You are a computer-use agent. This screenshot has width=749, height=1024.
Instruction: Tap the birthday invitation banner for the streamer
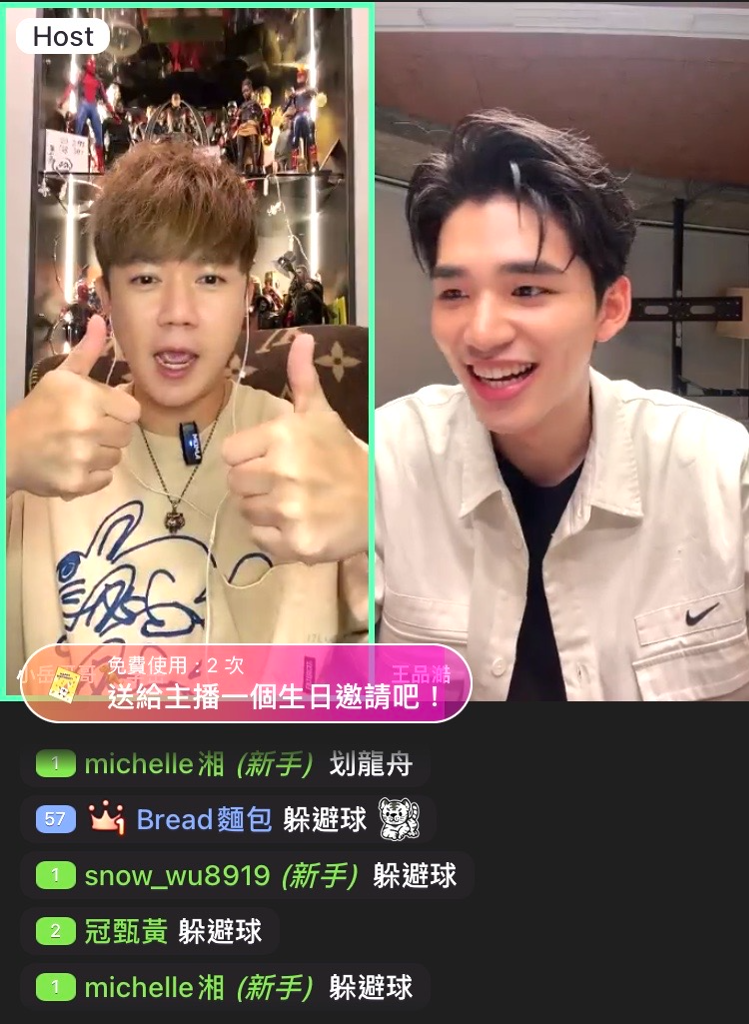pyautogui.click(x=245, y=684)
